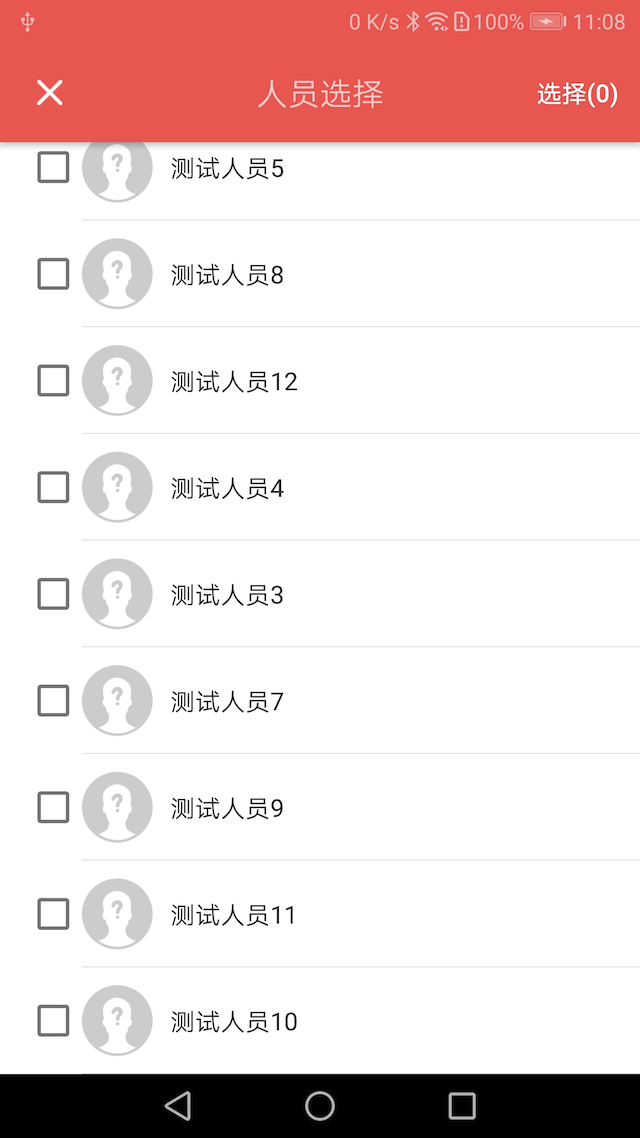Select 测试人员7 via its checkbox

pyautogui.click(x=53, y=701)
